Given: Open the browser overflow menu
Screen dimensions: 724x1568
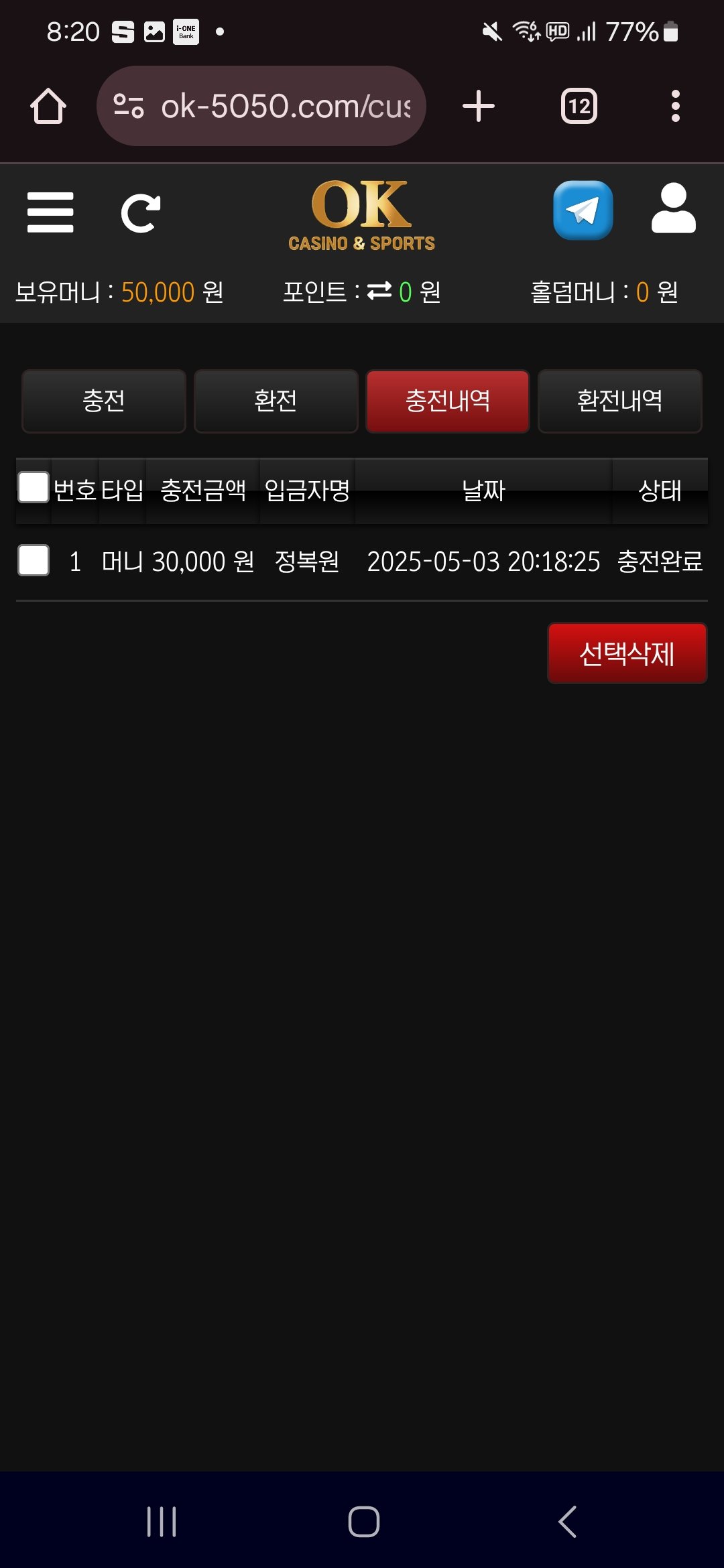Looking at the screenshot, I should (x=675, y=107).
